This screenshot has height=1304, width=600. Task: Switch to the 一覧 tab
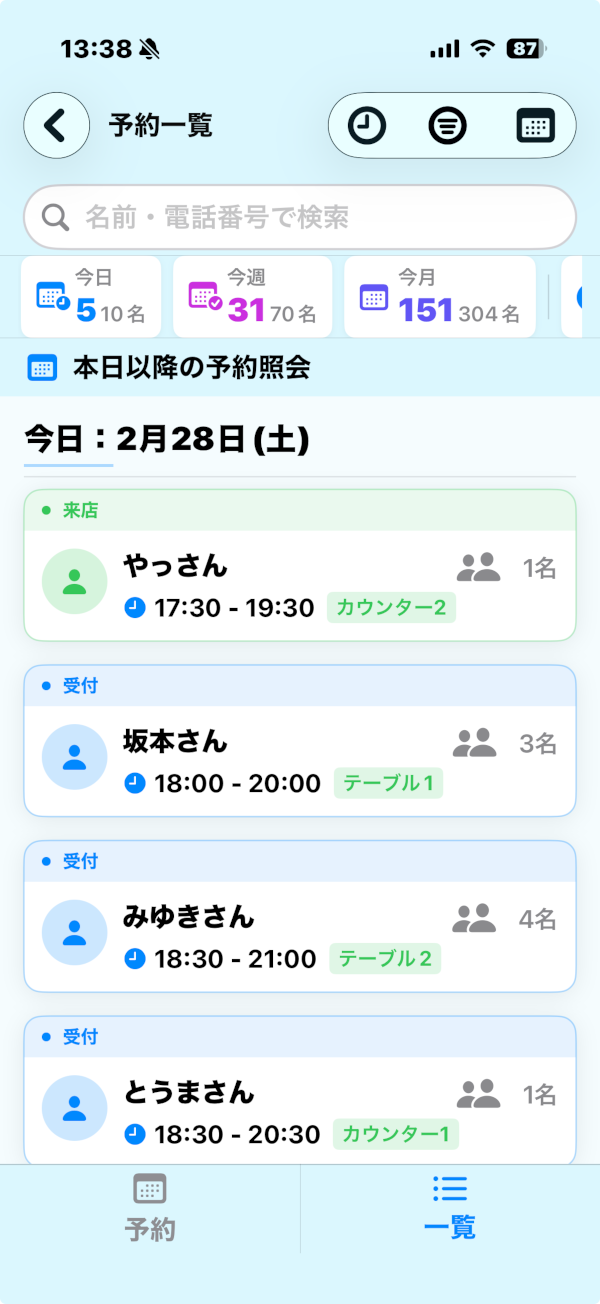coord(450,1208)
